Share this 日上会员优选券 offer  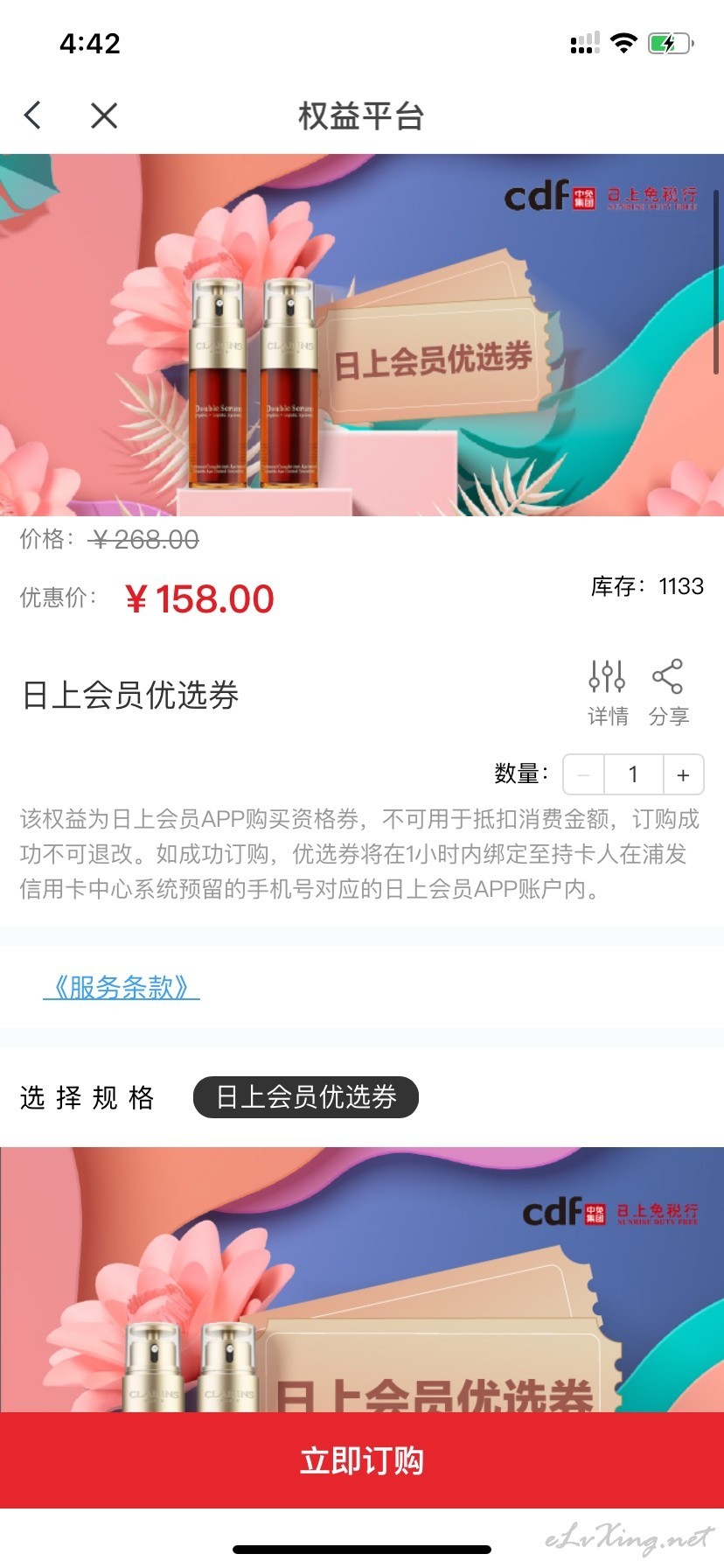[668, 692]
